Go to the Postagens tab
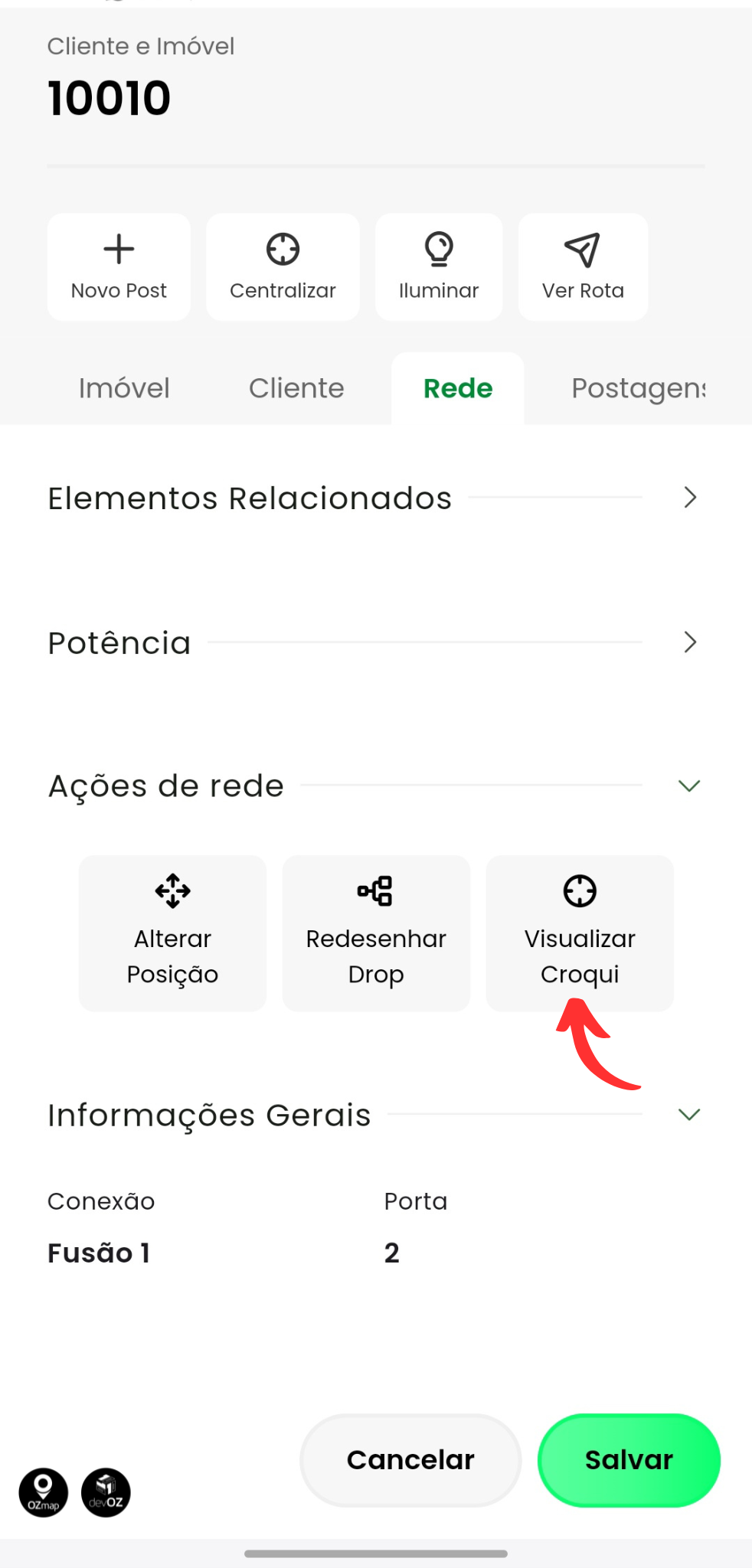The width and height of the screenshot is (752, 1568). pos(637,388)
